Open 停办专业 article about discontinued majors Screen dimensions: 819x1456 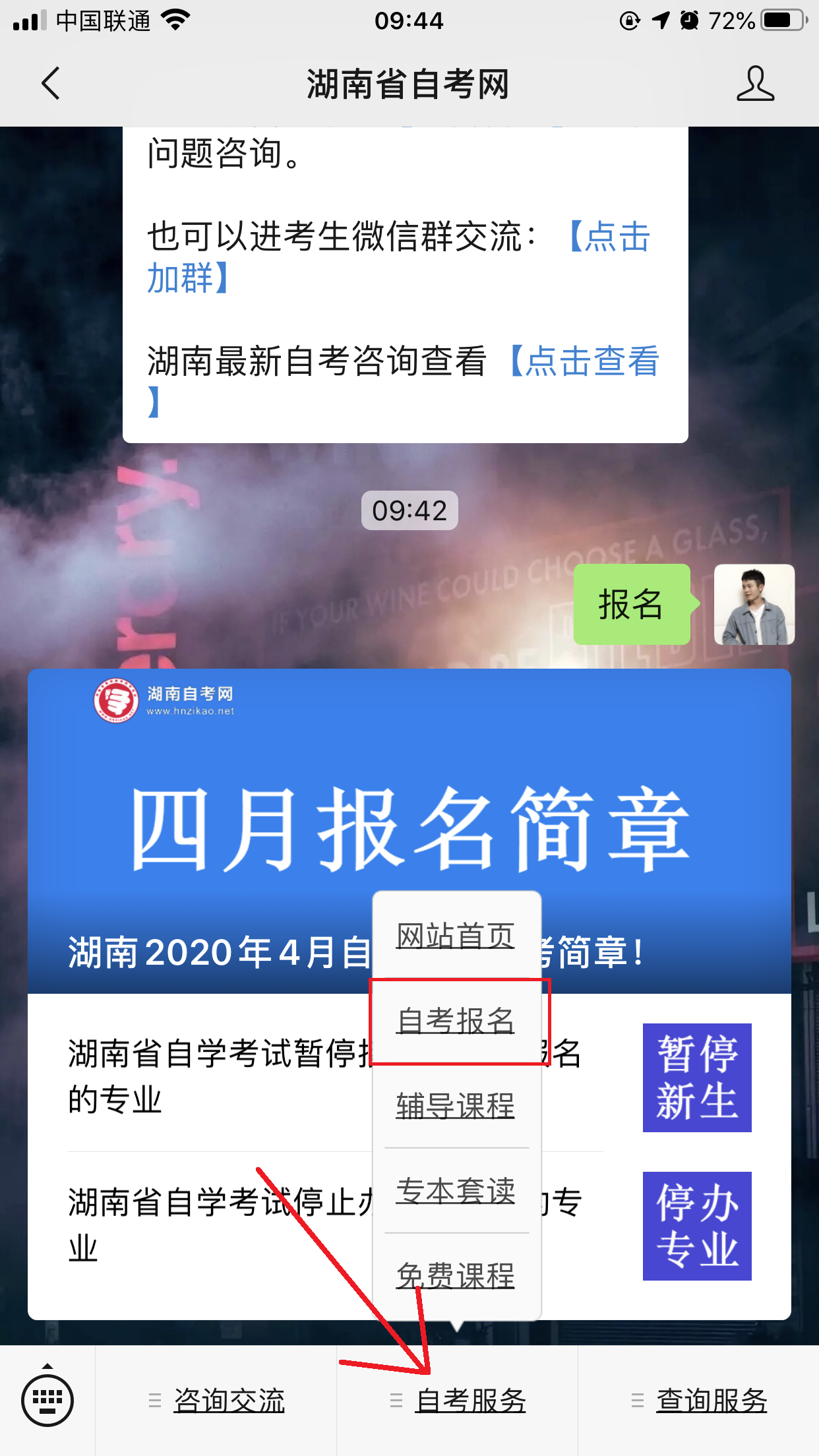(696, 1226)
